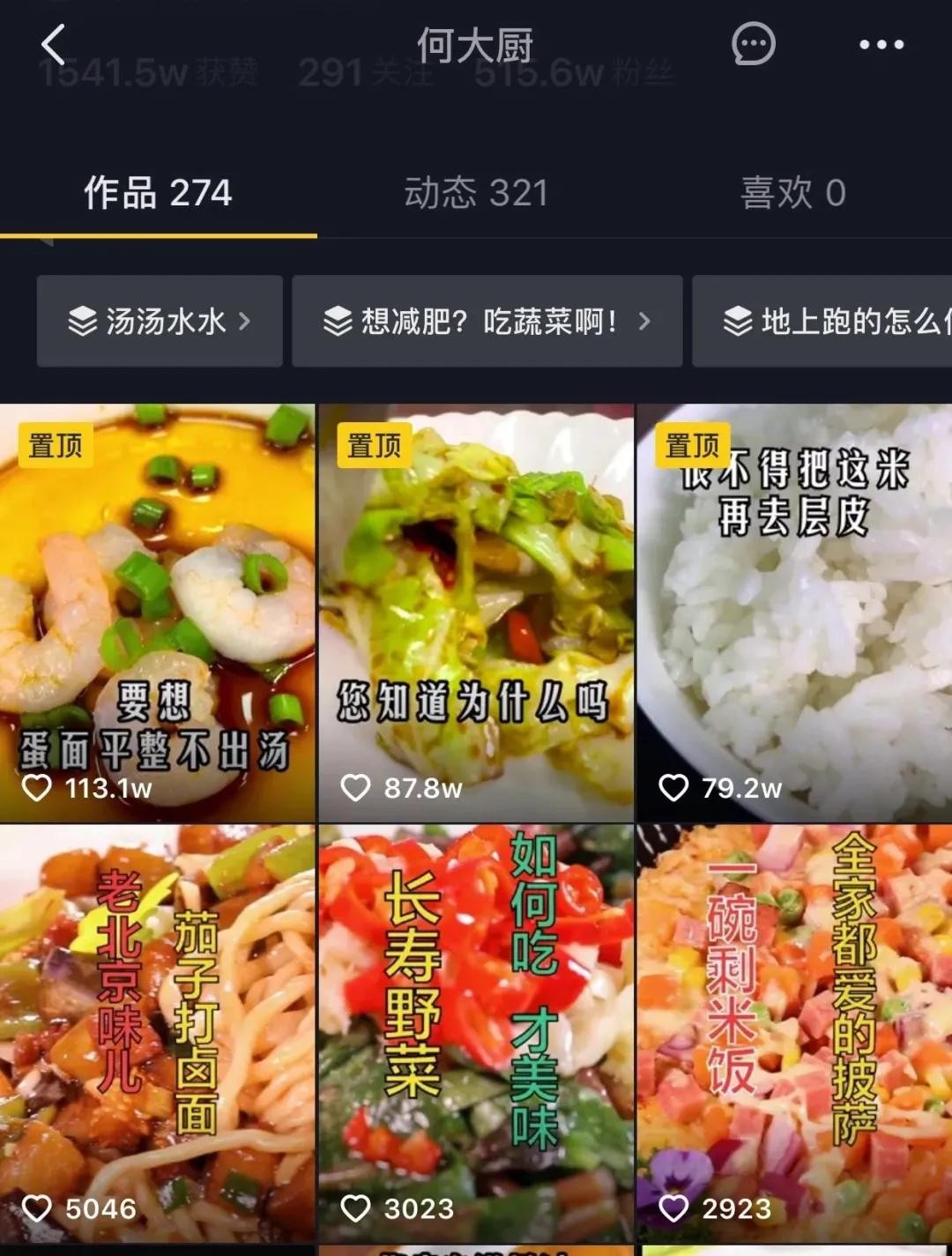
Task: Open the 长寿野菜 如何吃才美味 video
Action: [476, 1031]
